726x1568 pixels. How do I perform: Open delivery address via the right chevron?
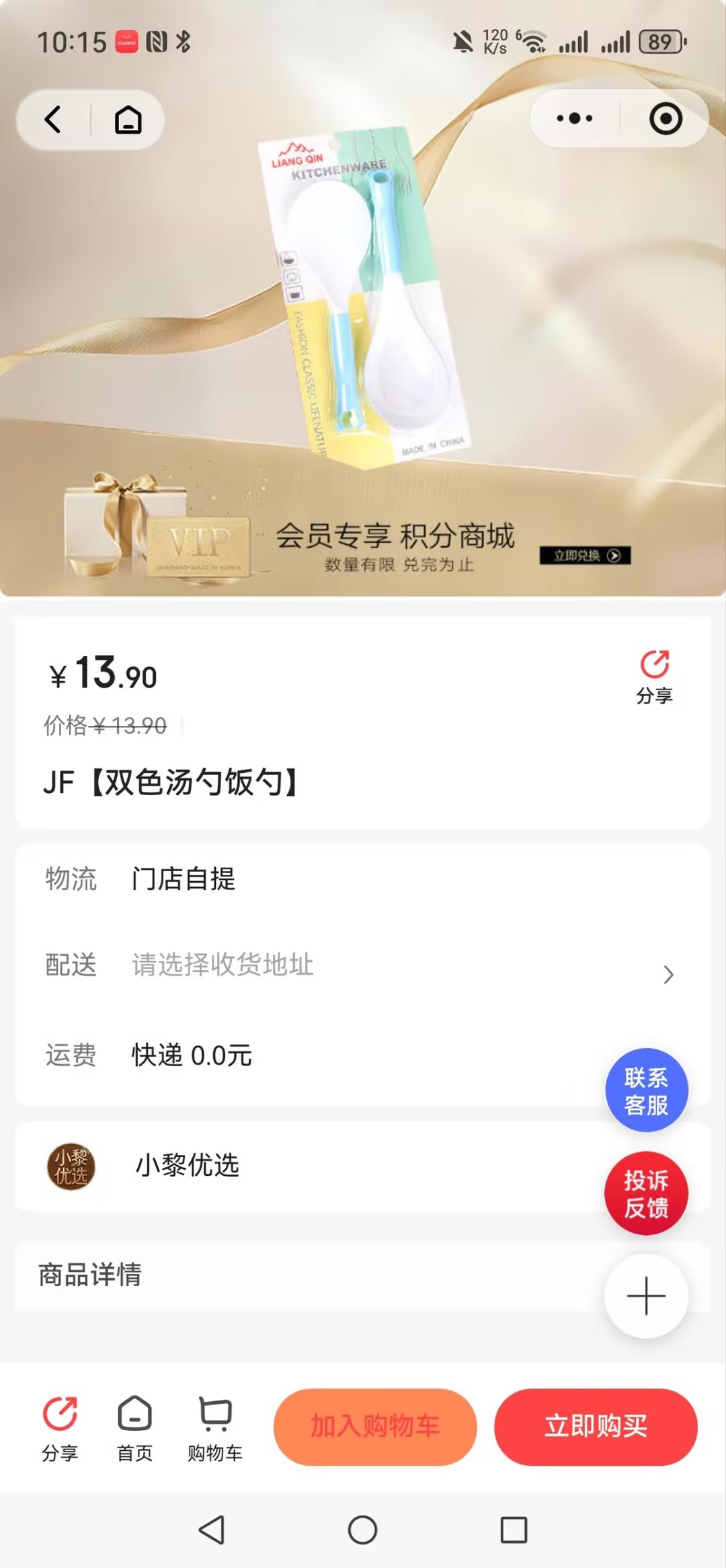pyautogui.click(x=668, y=974)
